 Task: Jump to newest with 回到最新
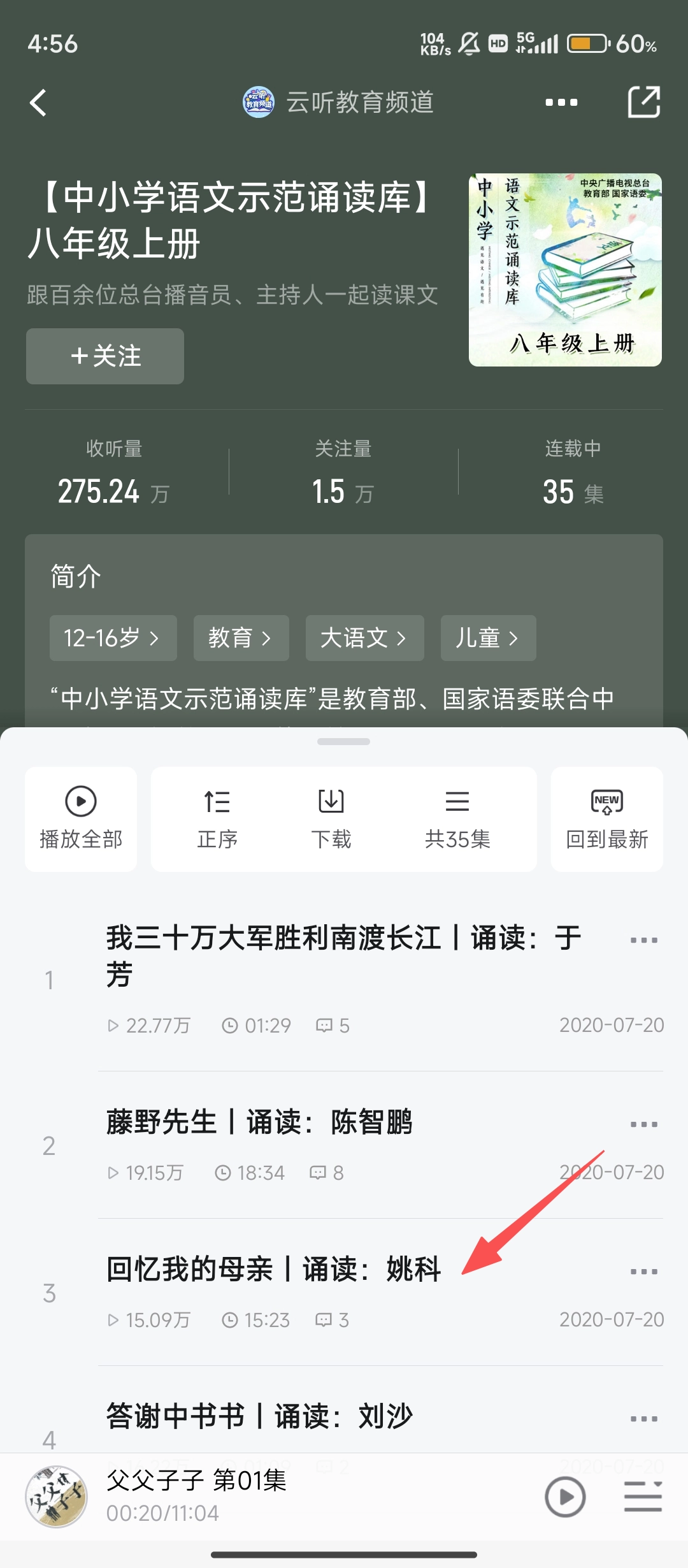pyautogui.click(x=606, y=819)
